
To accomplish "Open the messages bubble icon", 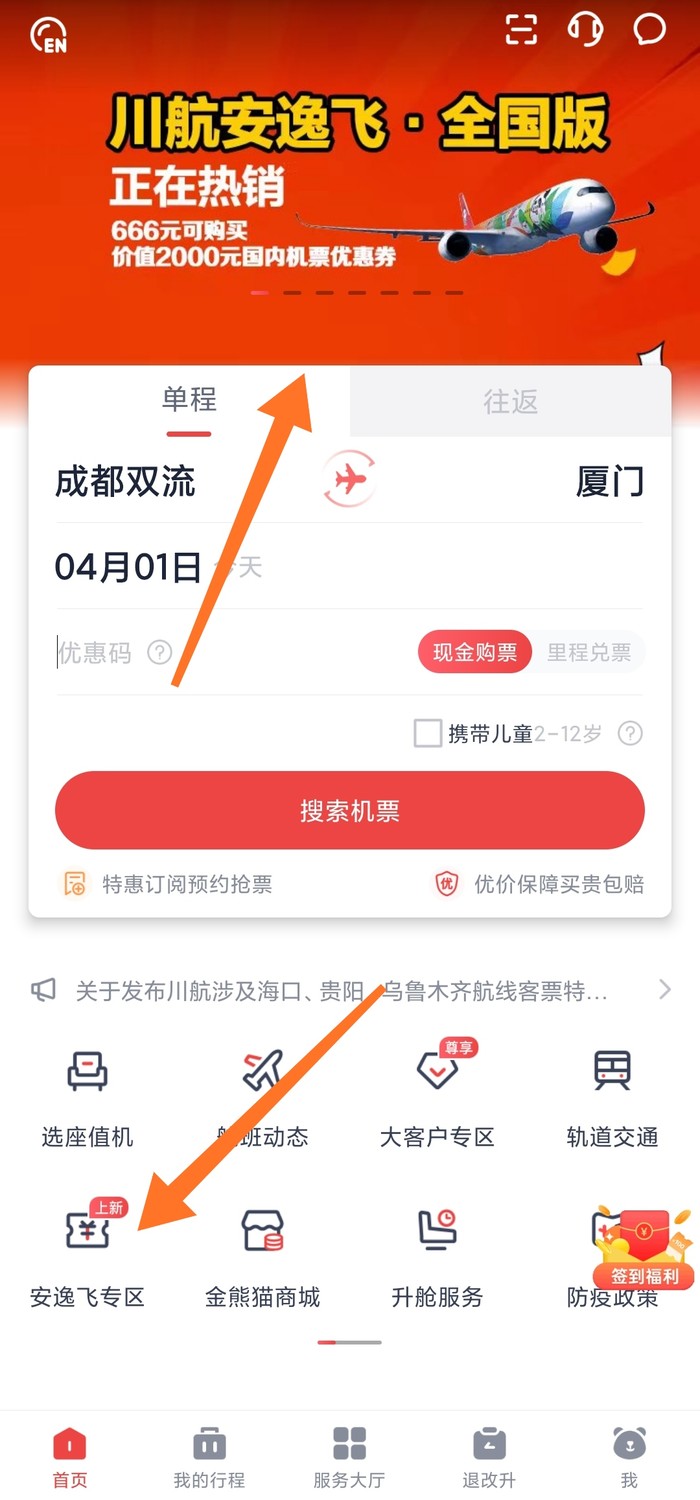I will tap(650, 30).
